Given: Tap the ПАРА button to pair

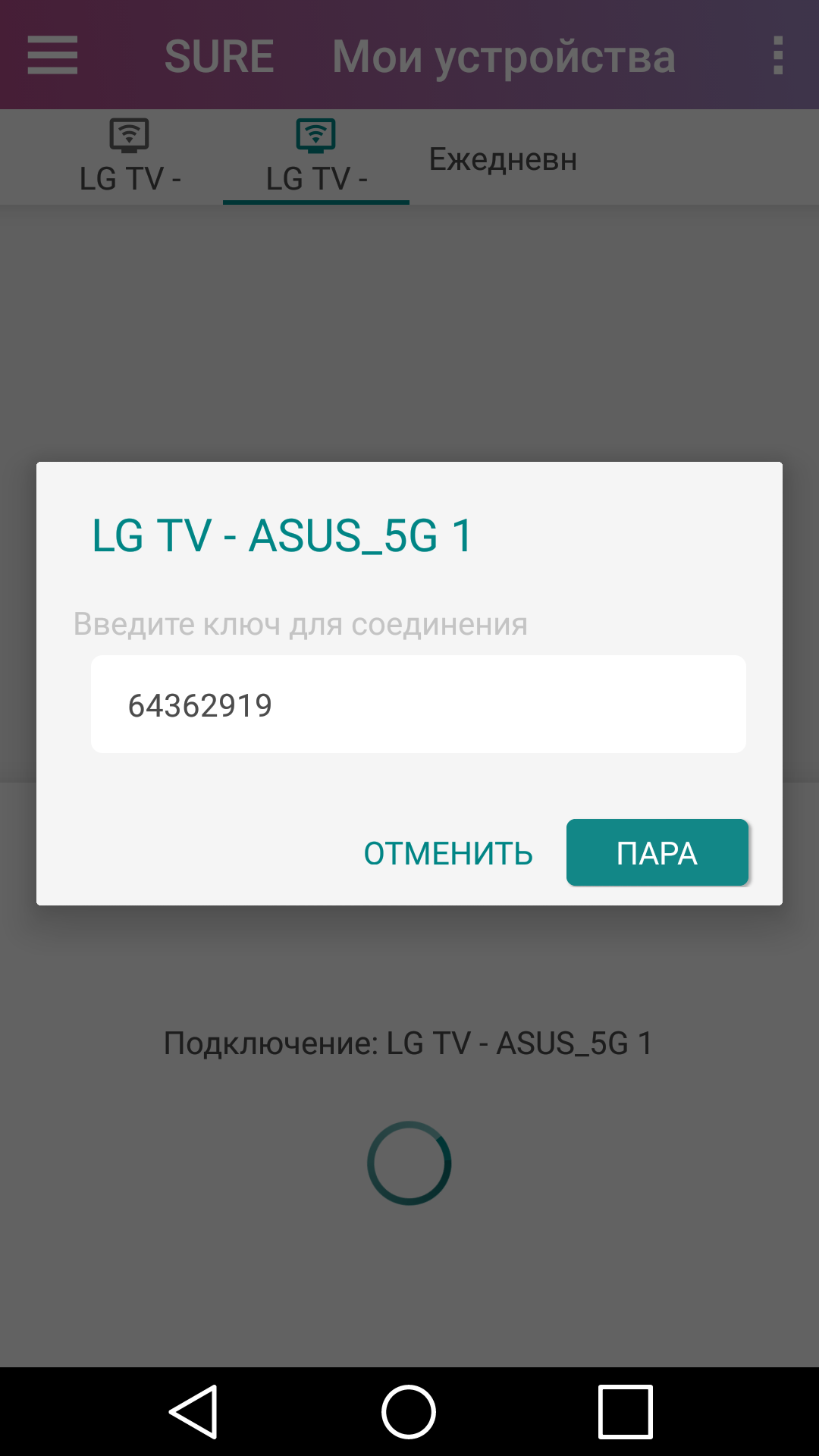Looking at the screenshot, I should click(657, 852).
